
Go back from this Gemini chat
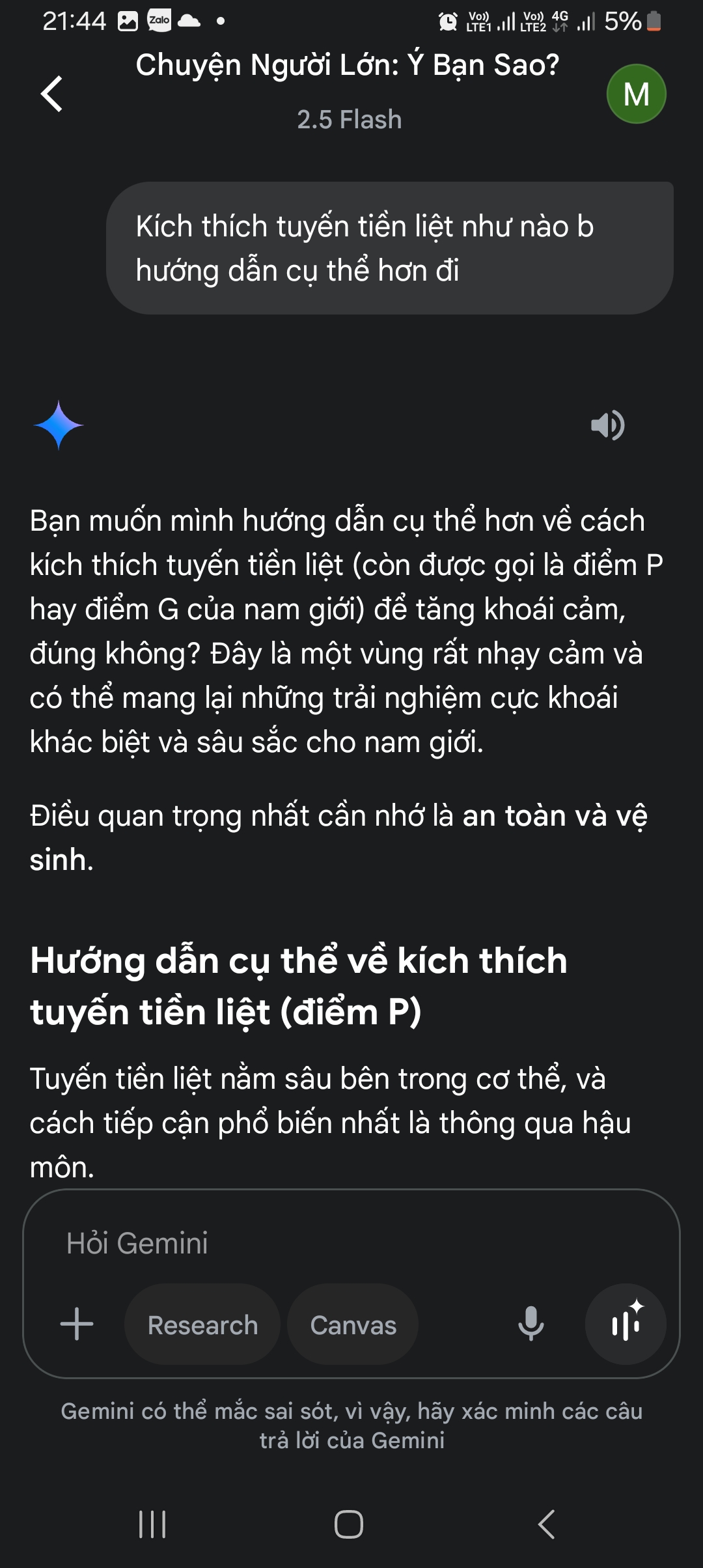[52, 94]
